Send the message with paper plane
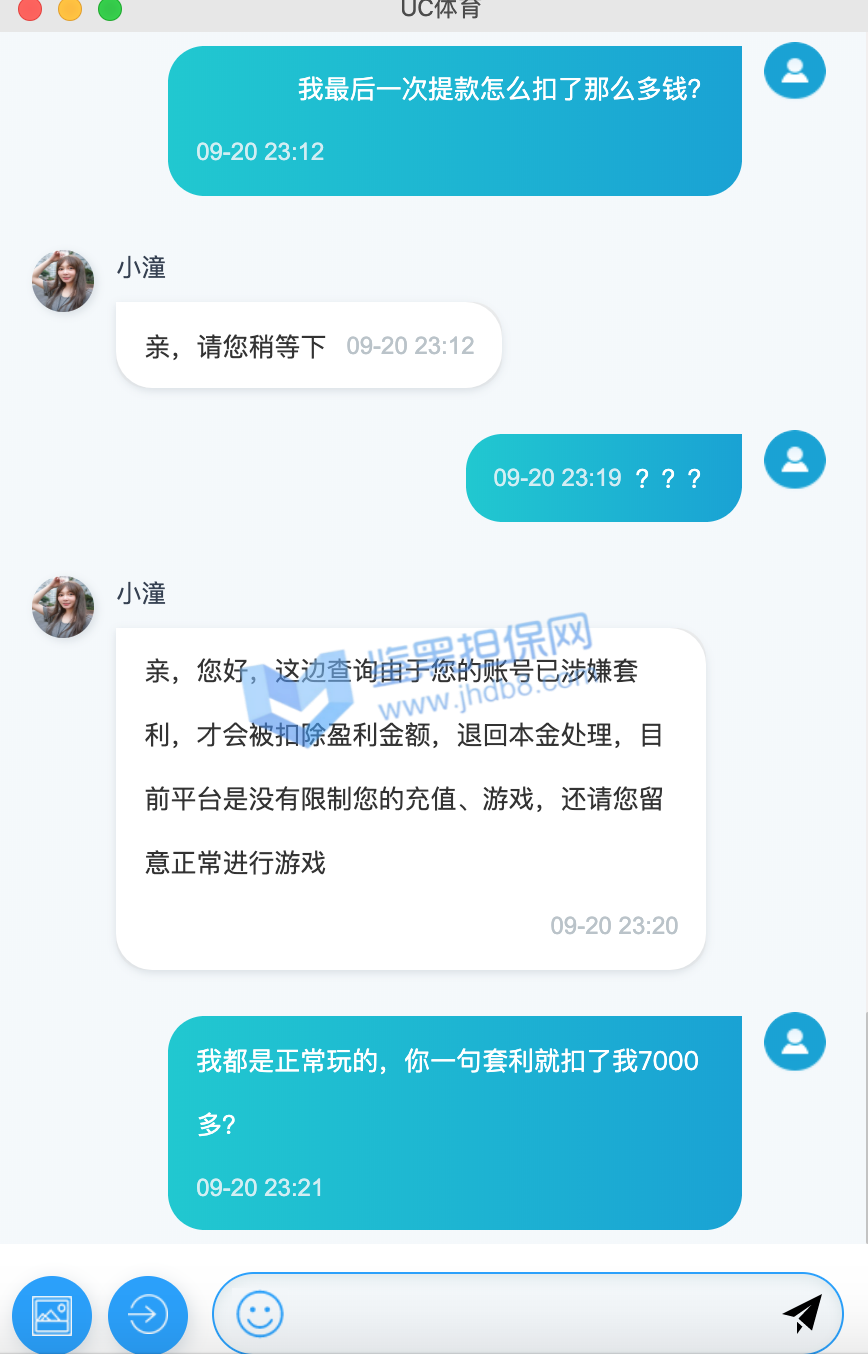Image resolution: width=868 pixels, height=1354 pixels. pyautogui.click(x=802, y=1314)
